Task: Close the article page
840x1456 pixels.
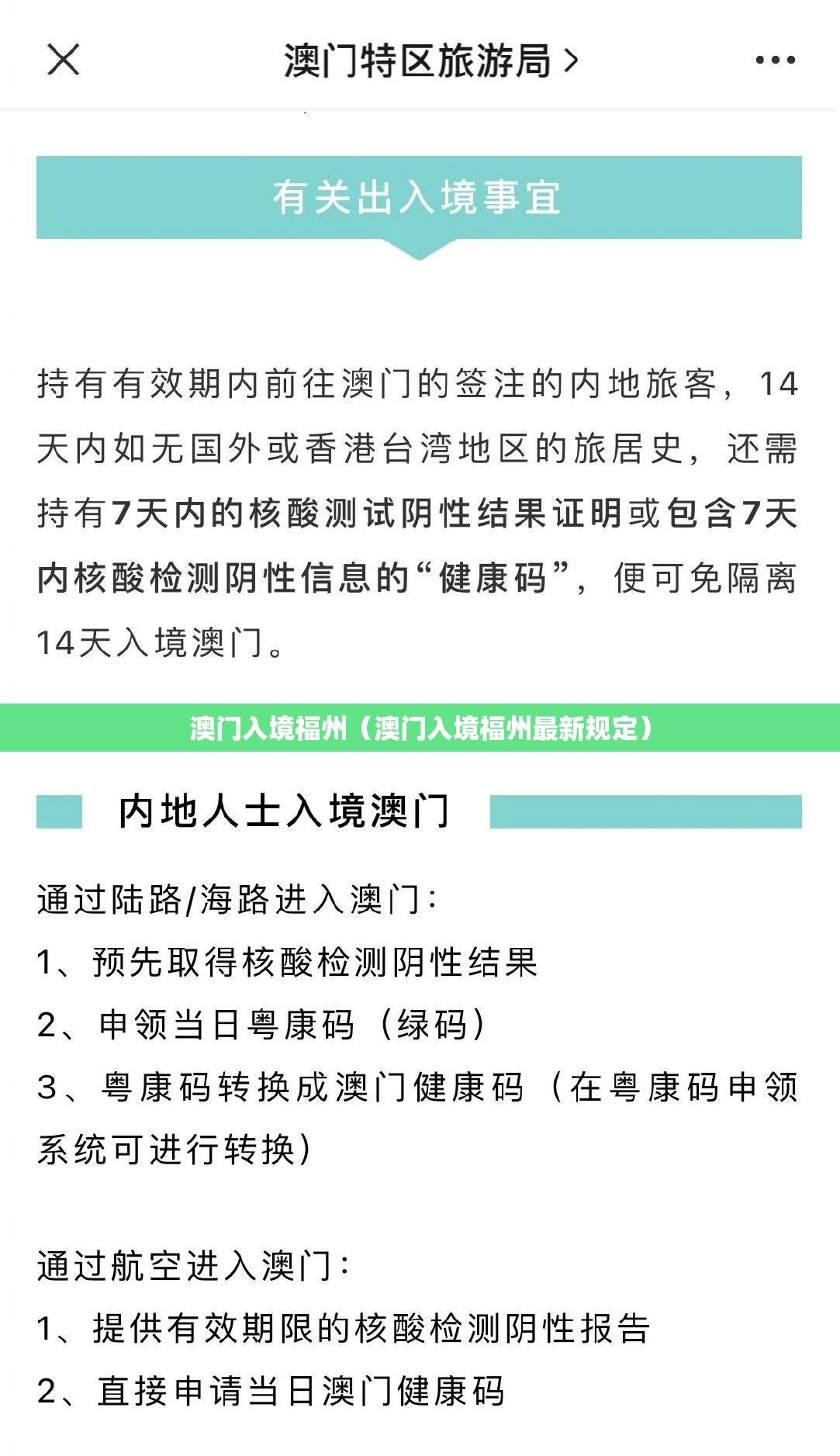Action: click(63, 60)
